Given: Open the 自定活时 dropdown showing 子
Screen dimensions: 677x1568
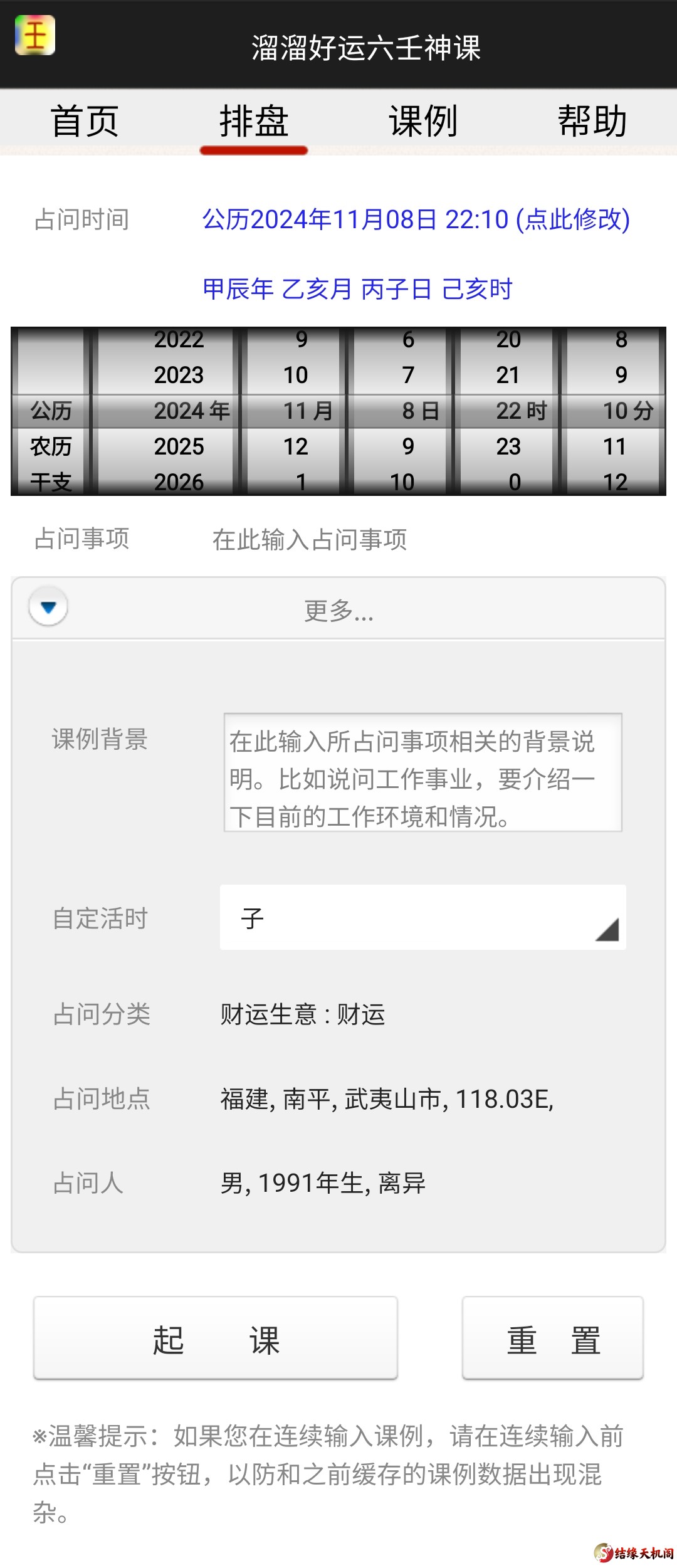Looking at the screenshot, I should (x=420, y=919).
